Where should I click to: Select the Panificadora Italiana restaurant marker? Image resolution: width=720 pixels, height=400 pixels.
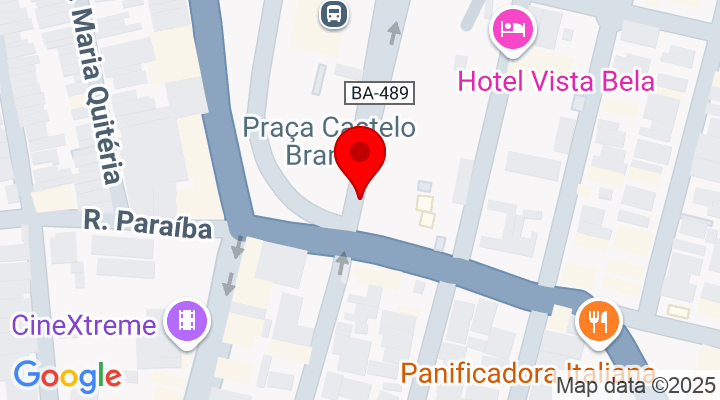599,321
